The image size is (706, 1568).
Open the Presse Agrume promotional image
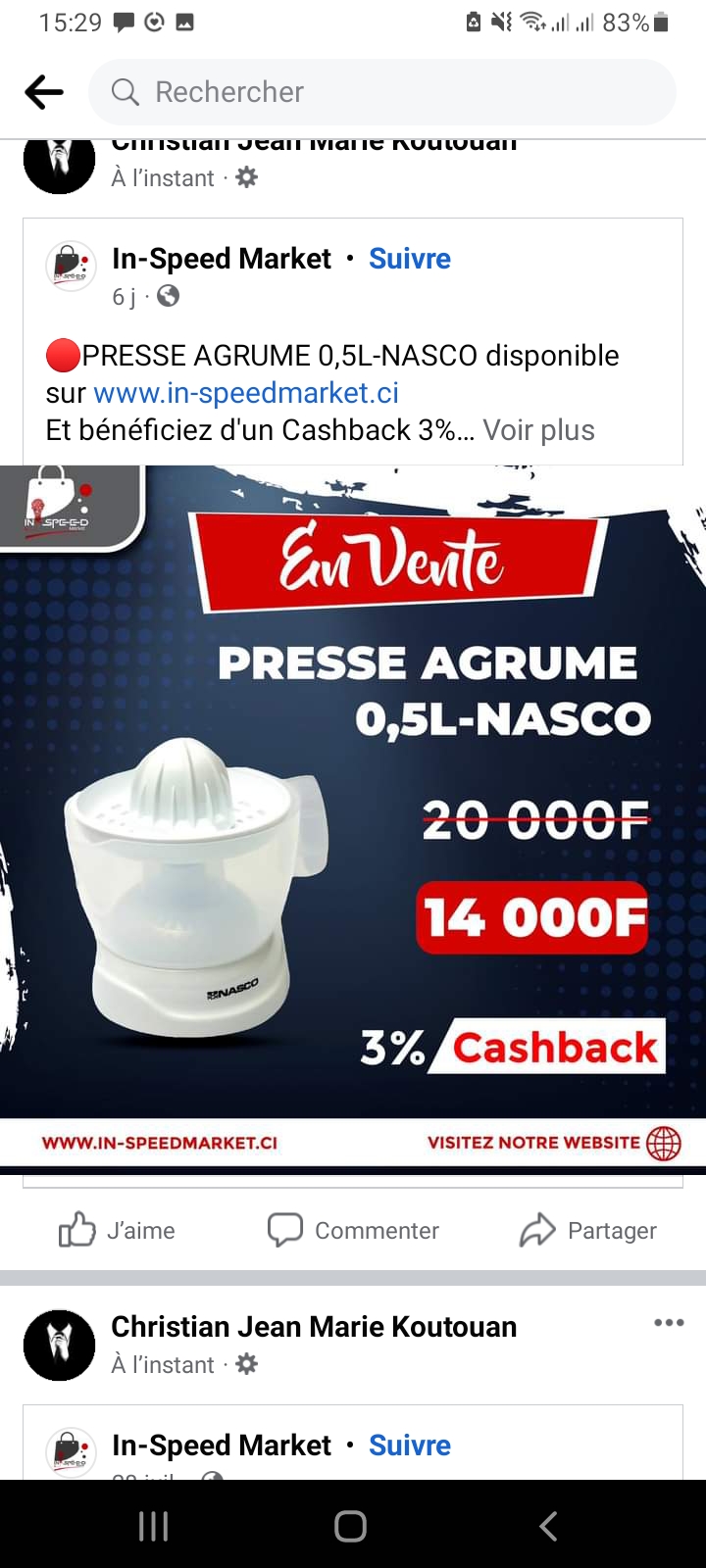point(353,813)
